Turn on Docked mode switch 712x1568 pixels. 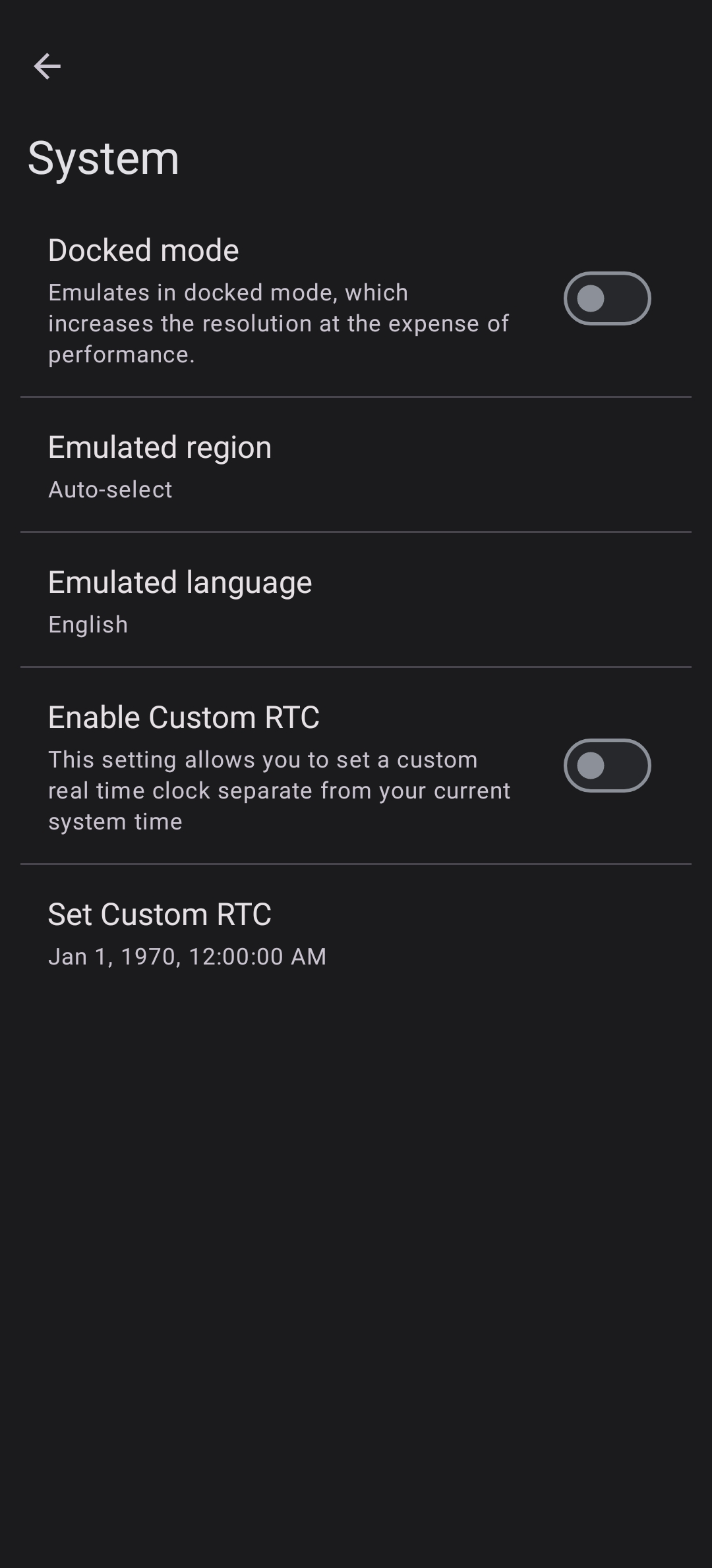pyautogui.click(x=607, y=299)
